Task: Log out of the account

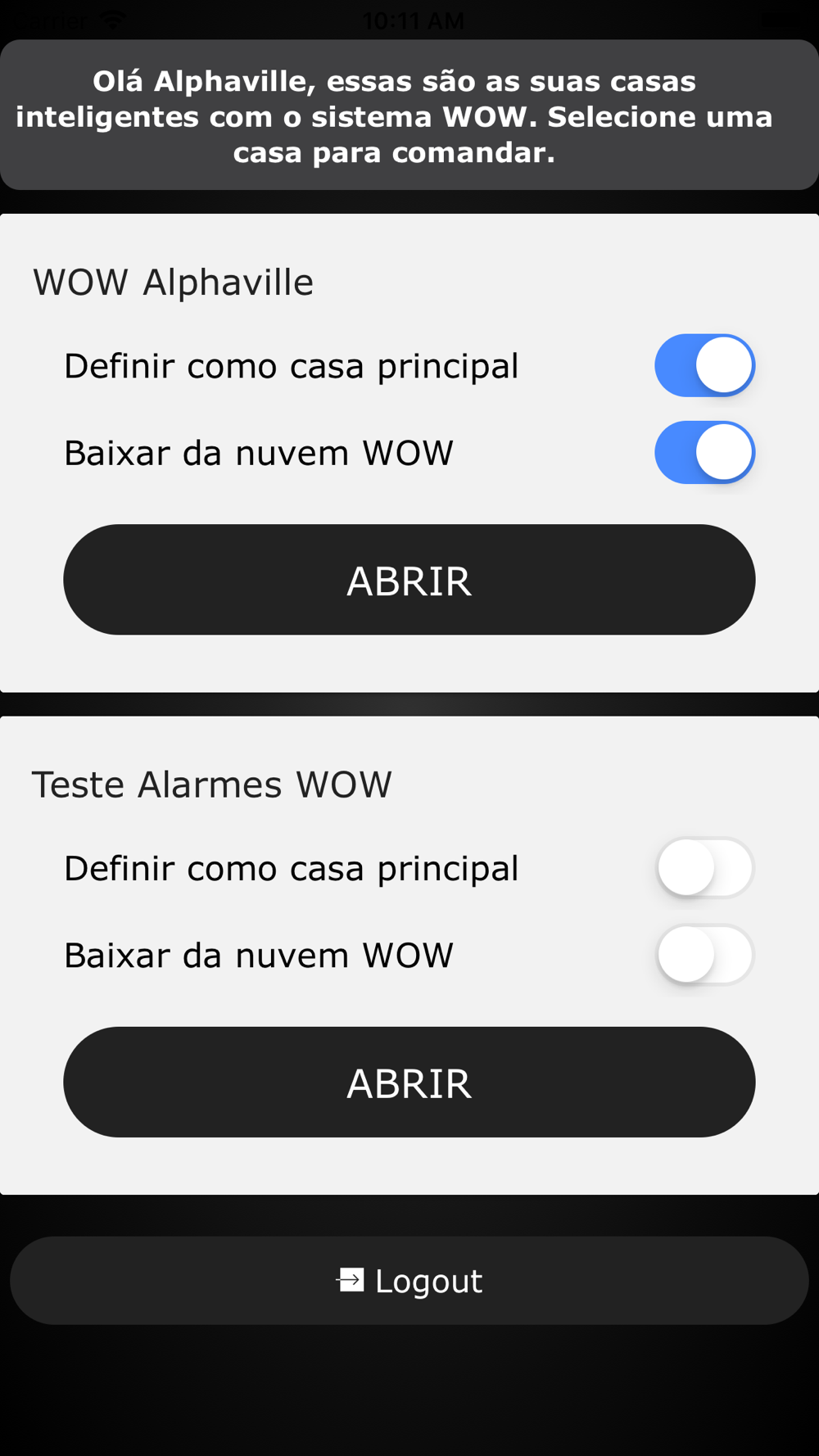Action: (409, 1281)
